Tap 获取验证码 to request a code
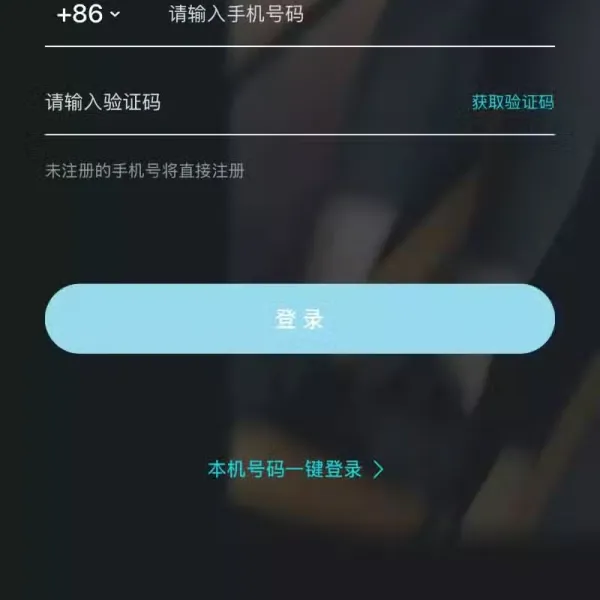Viewport: 600px width, 600px height. click(x=512, y=102)
